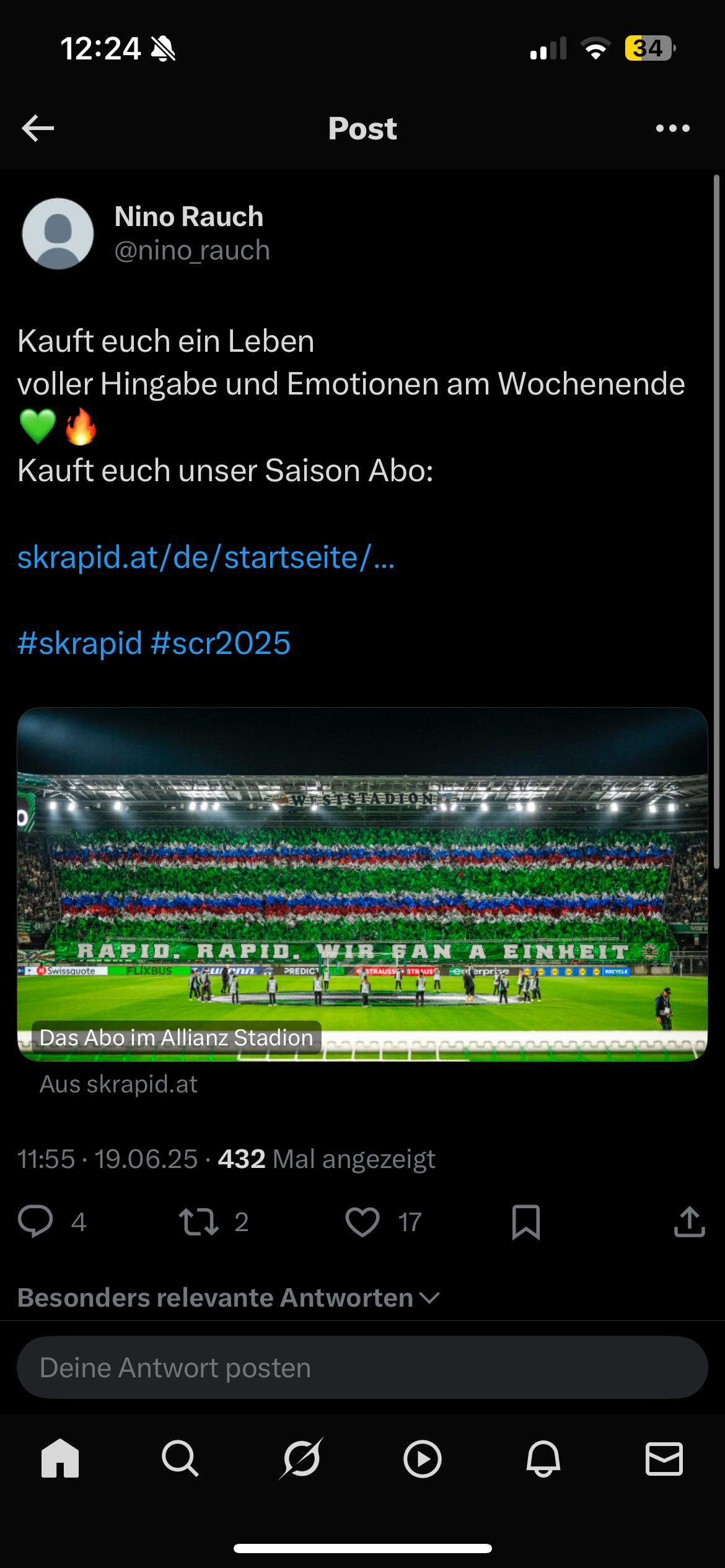Open the video play tab

[423, 1460]
